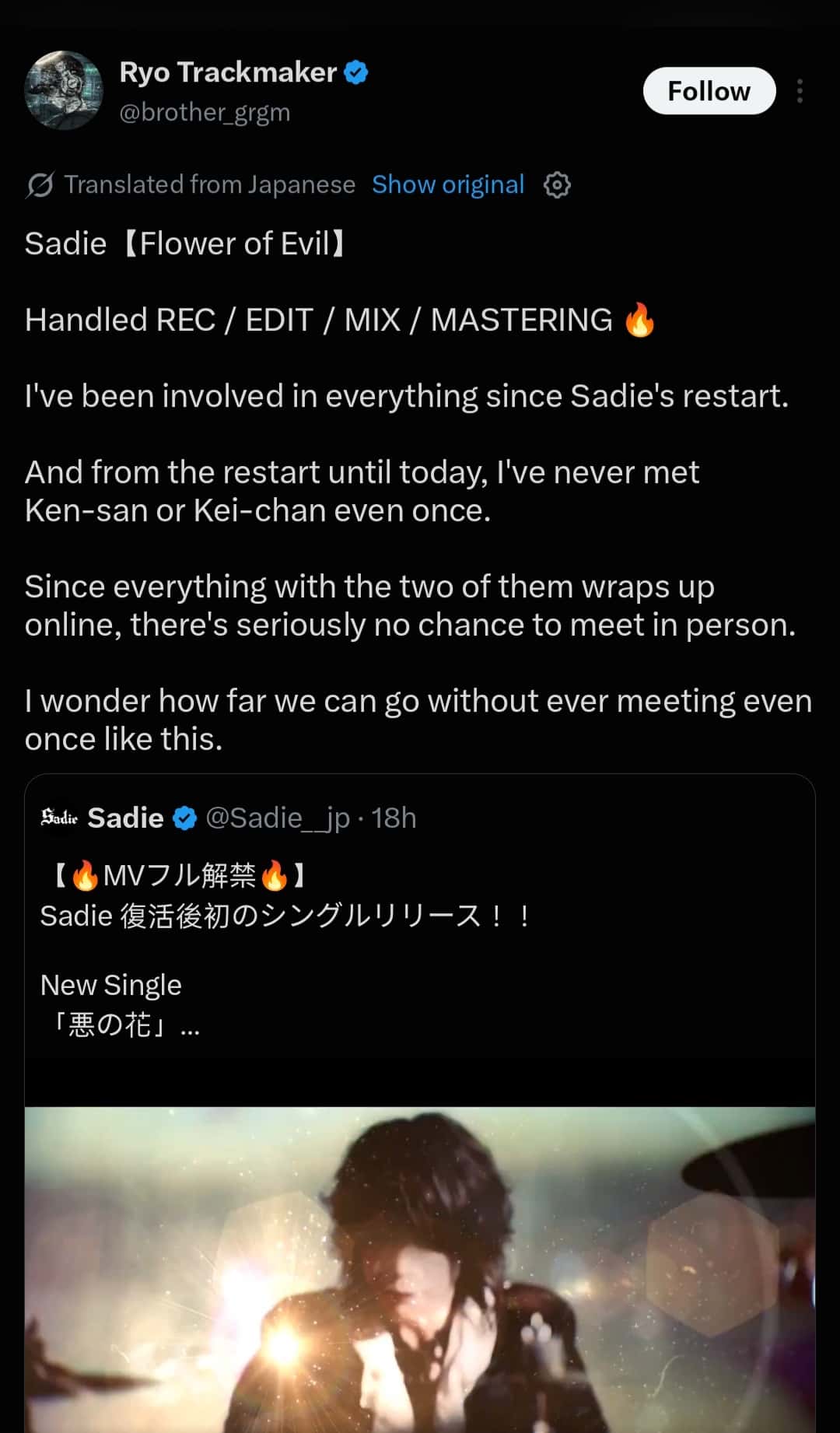View Ryo Trackmaker's profile by name
Screen dimensions: 840x1433
(x=228, y=72)
